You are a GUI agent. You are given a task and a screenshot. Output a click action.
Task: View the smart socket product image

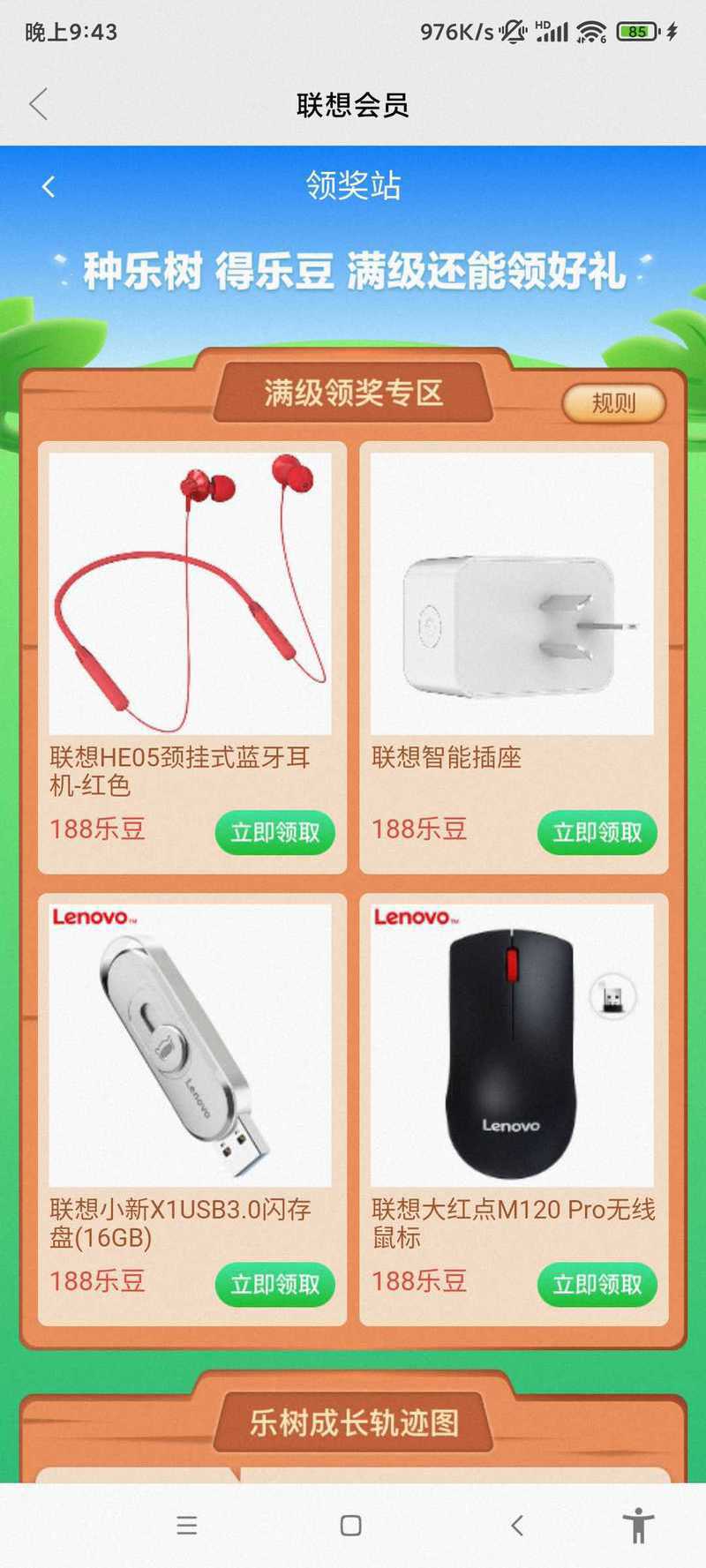[512, 593]
